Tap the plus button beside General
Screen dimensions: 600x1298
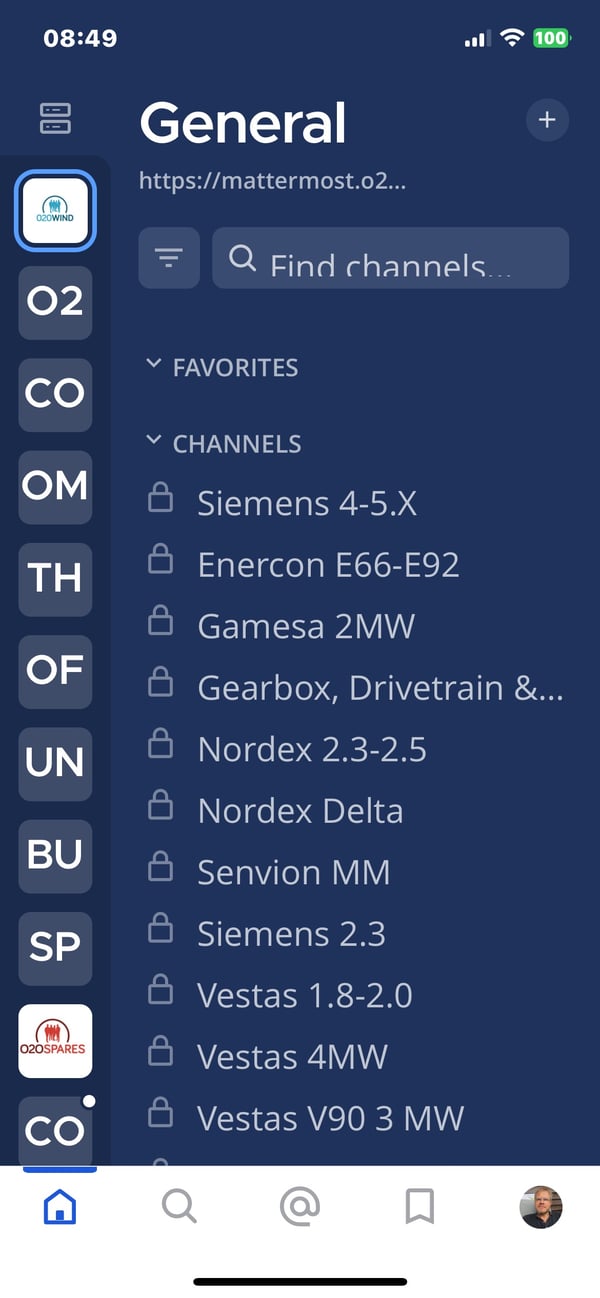547,121
